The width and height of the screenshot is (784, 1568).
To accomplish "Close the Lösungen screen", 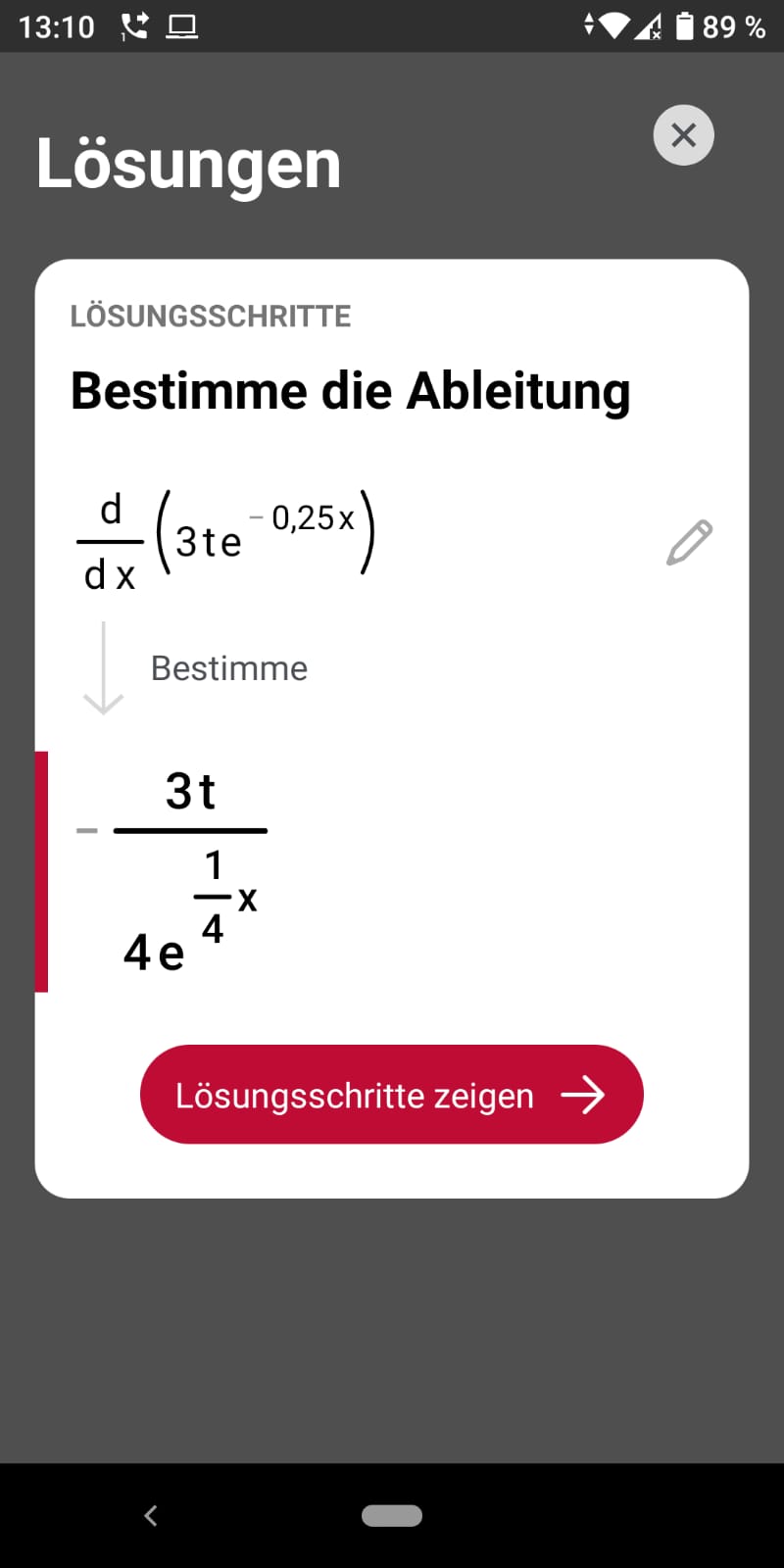I will point(683,135).
